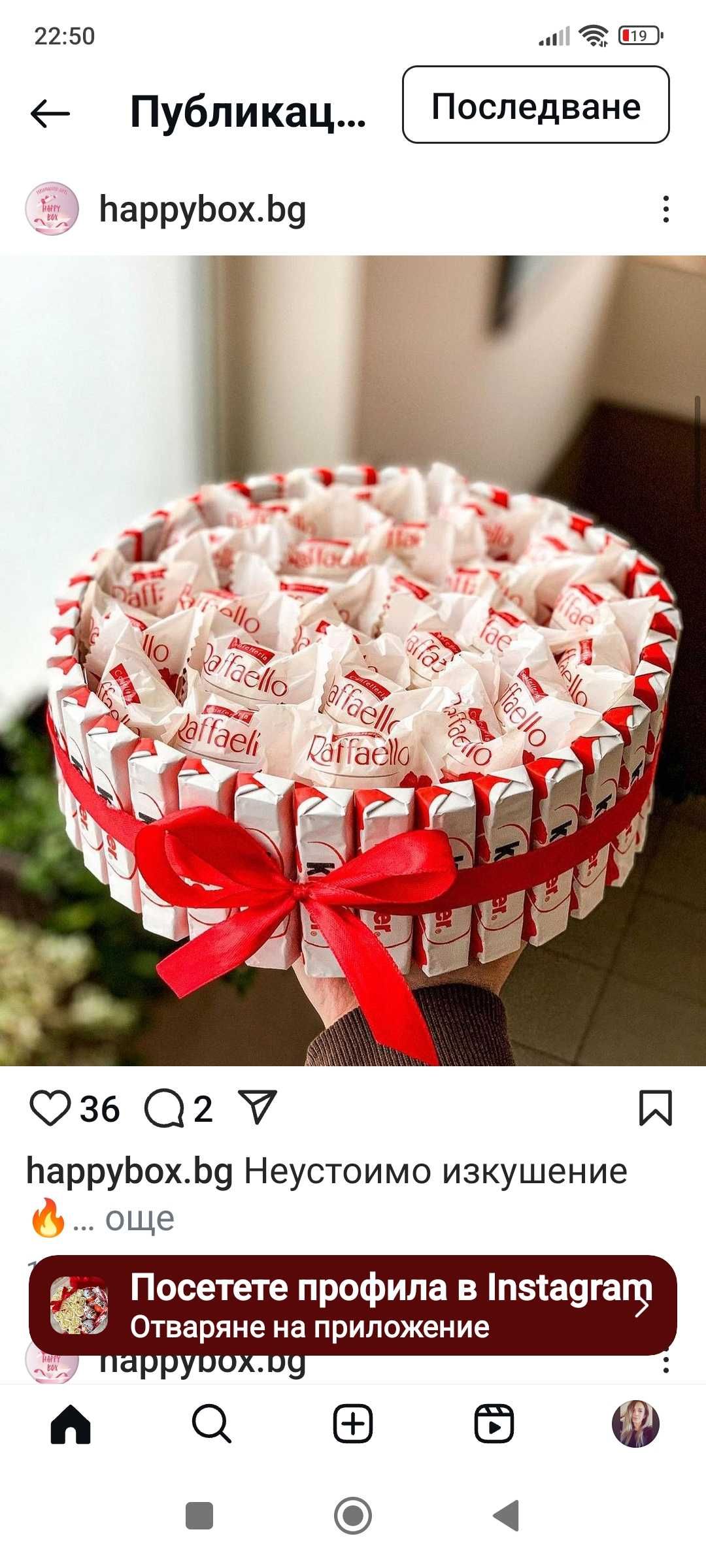
Task: Like the happybox.bg post
Action: coord(50,1109)
